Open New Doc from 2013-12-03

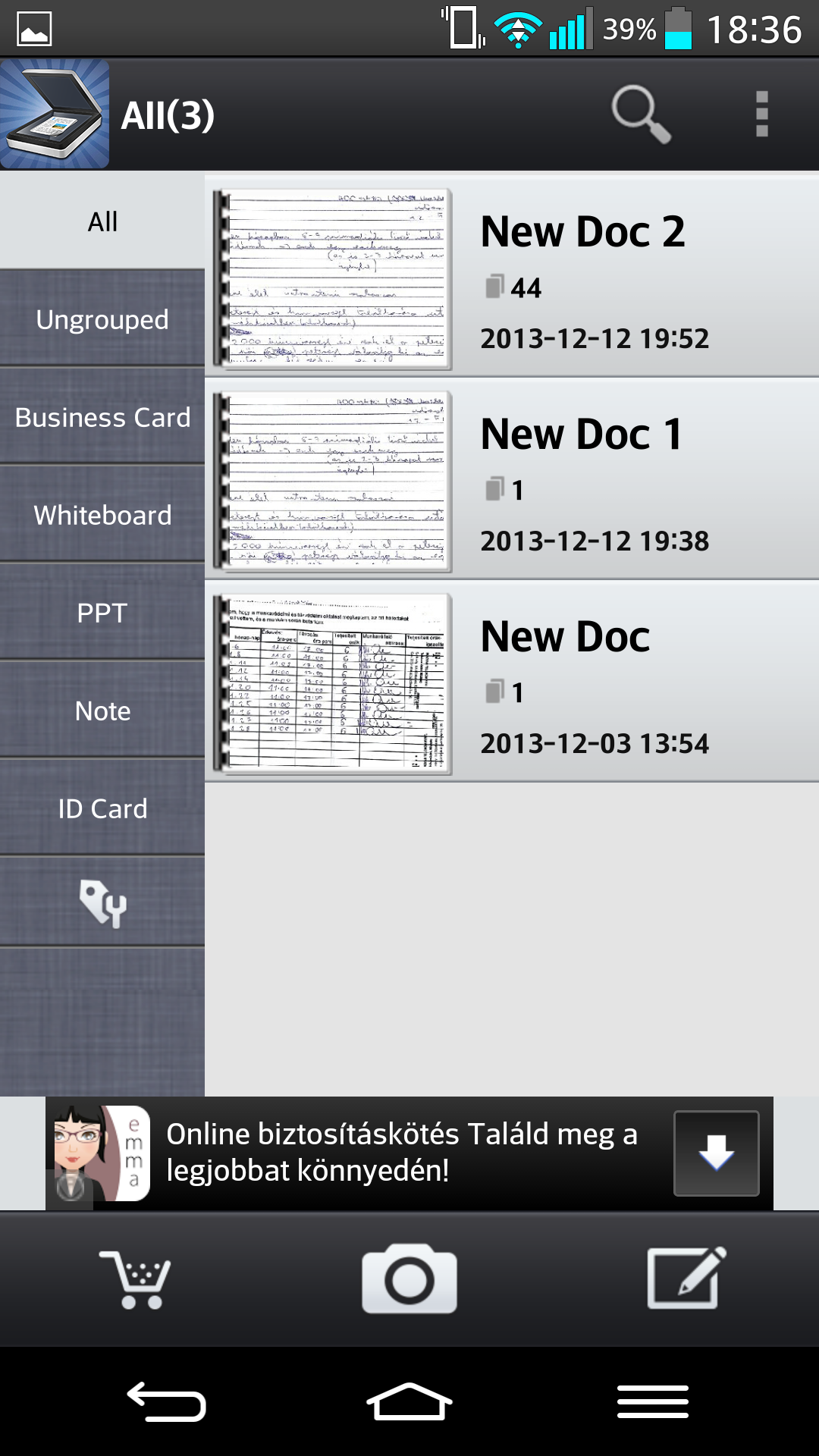click(x=512, y=682)
